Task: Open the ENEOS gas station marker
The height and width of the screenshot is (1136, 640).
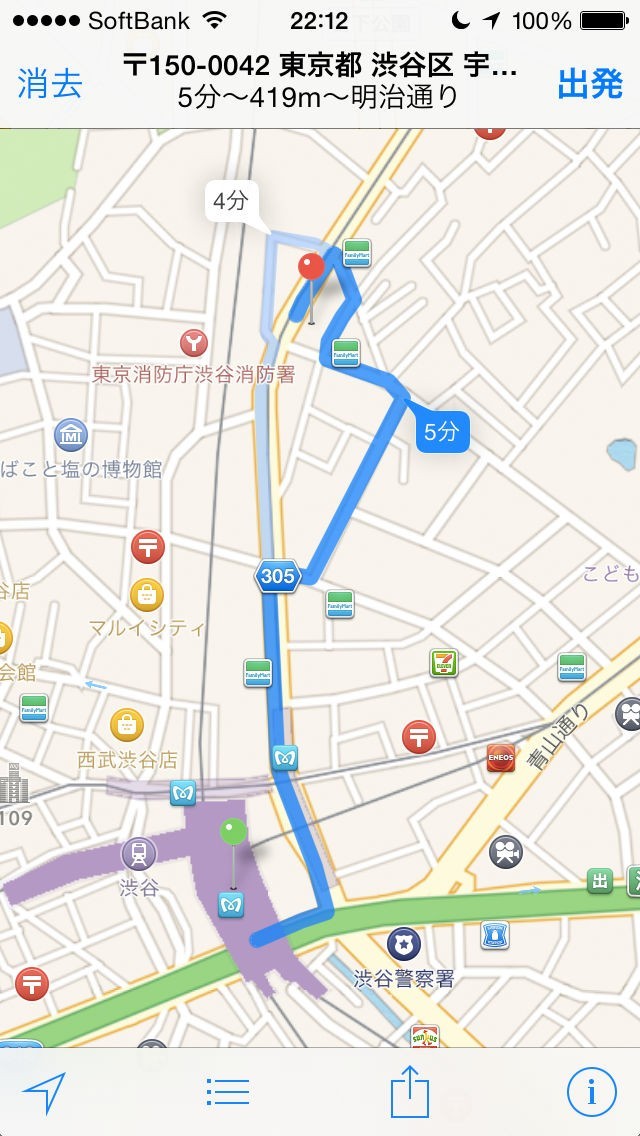Action: [501, 756]
